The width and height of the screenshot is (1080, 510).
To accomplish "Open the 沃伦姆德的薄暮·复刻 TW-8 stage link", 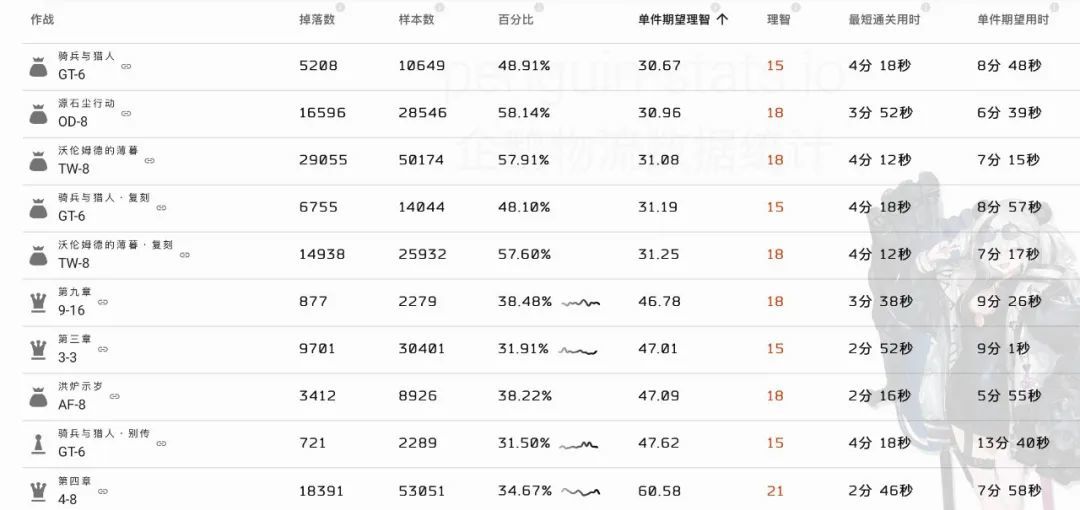I will 184,255.
